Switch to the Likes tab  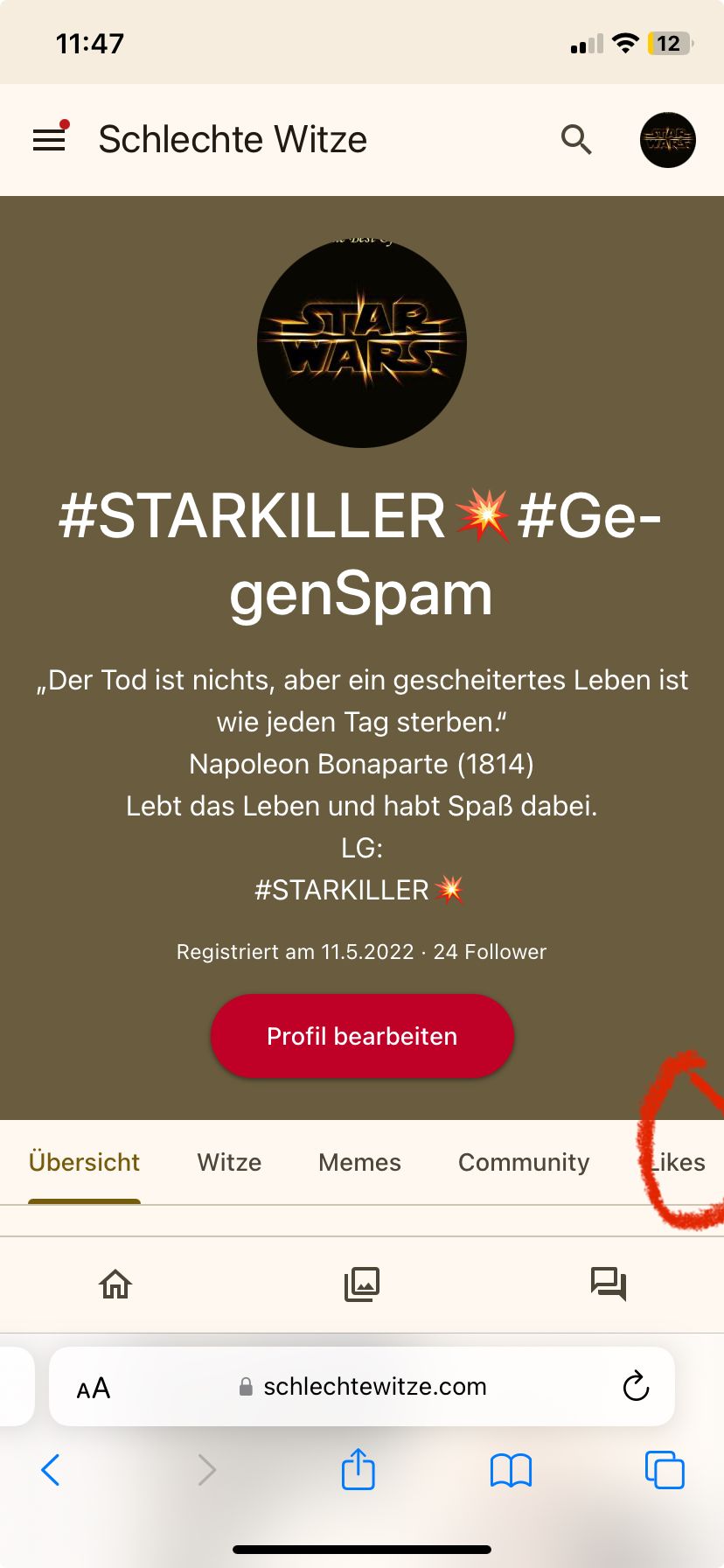[679, 1162]
